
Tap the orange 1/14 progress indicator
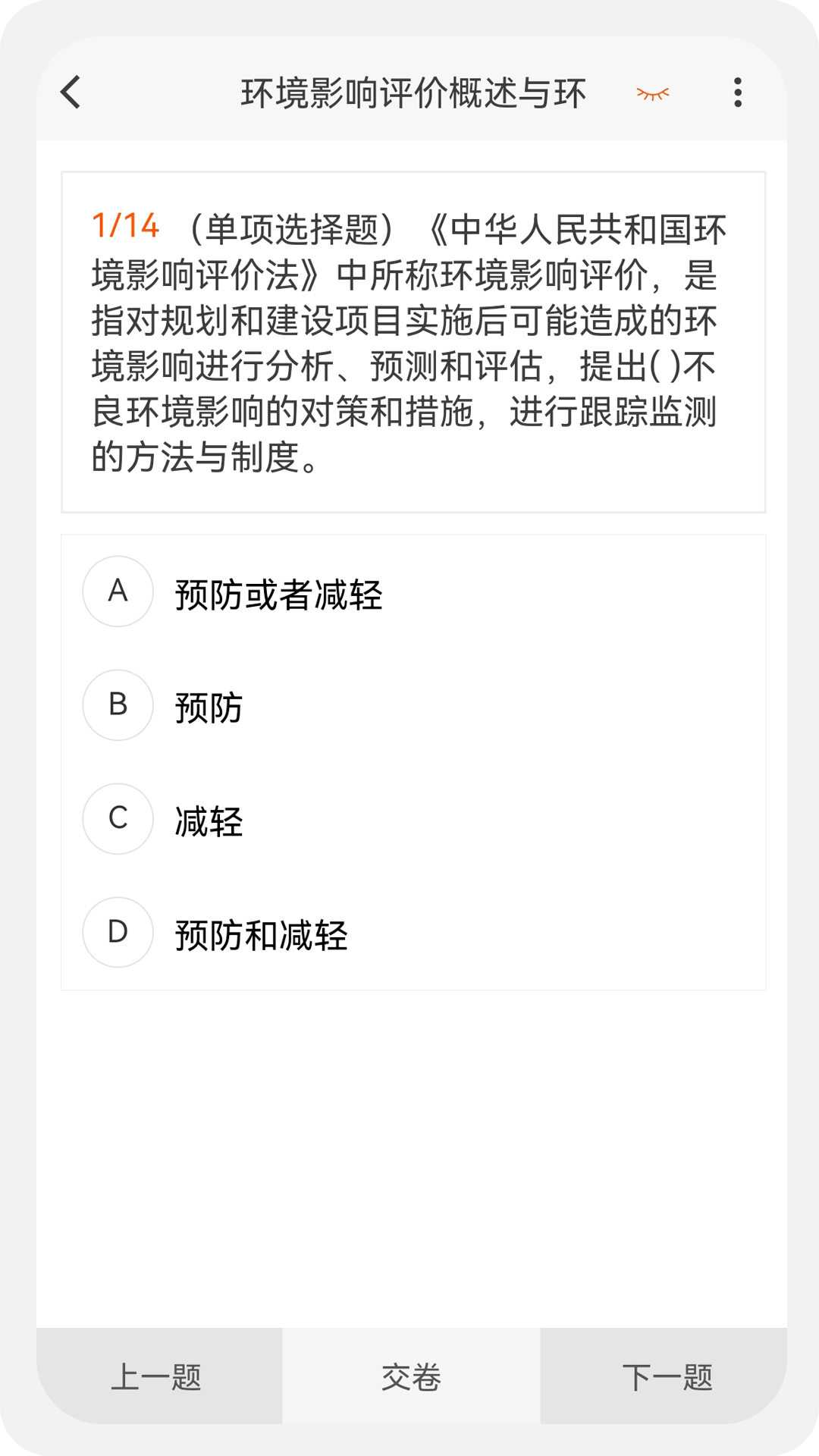(124, 224)
